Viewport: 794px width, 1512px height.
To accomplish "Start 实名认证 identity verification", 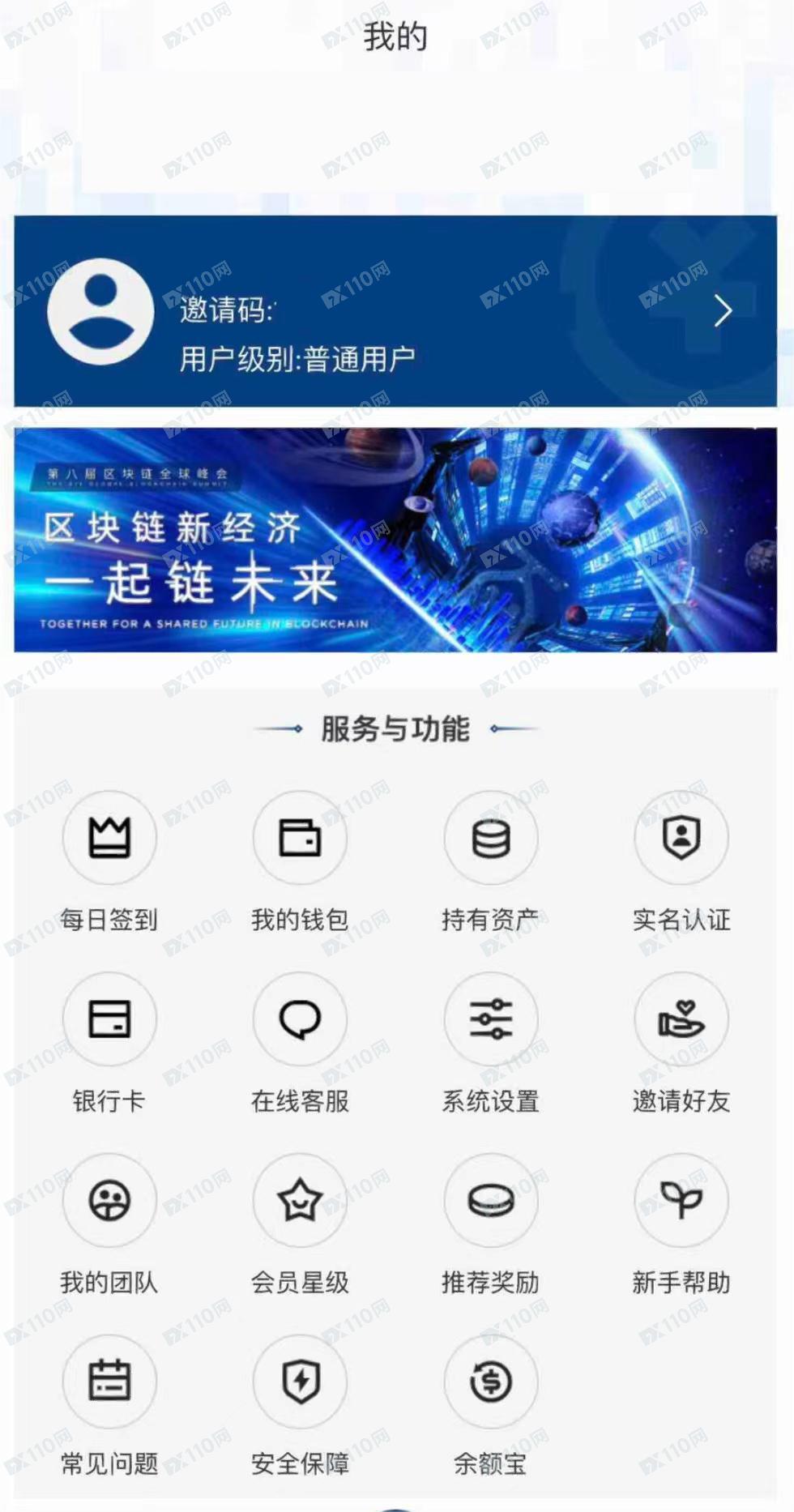I will tap(681, 862).
